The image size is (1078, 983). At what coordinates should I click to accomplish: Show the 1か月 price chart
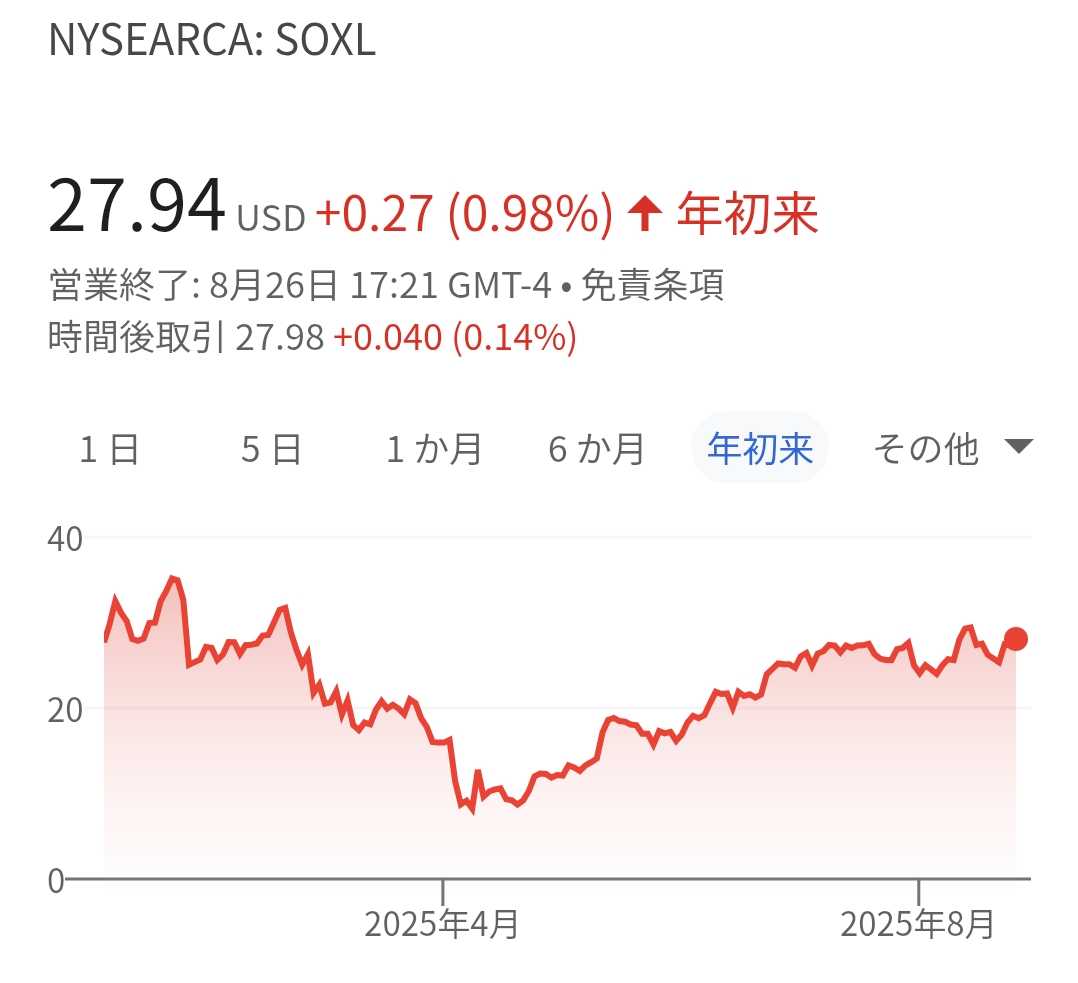pos(434,449)
